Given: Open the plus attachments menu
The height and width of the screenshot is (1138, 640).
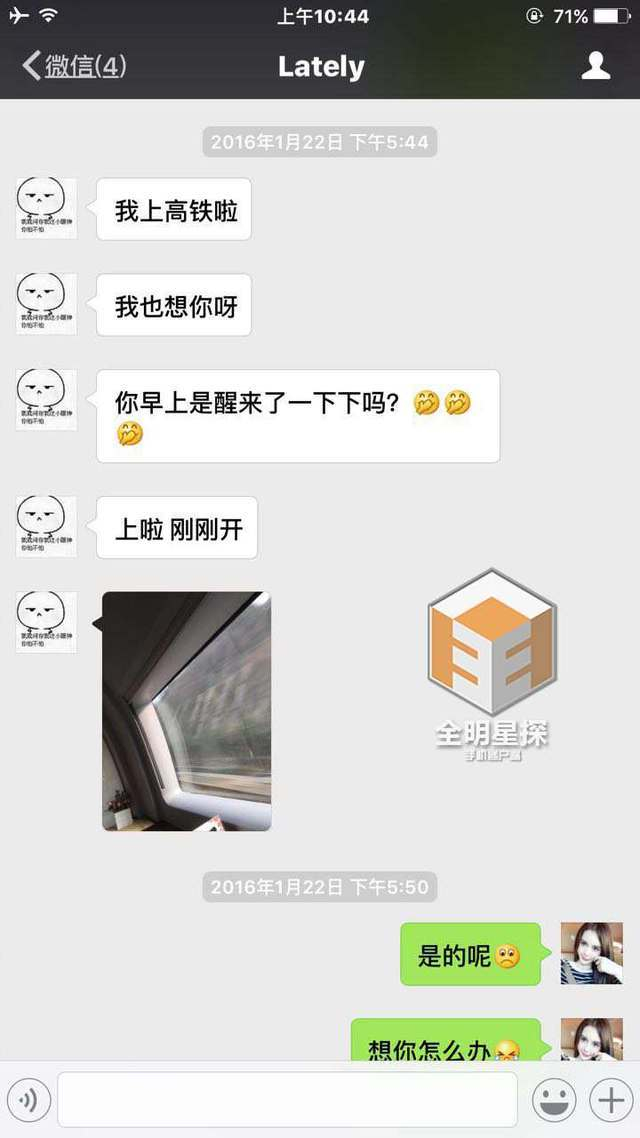Looking at the screenshot, I should tap(611, 1100).
